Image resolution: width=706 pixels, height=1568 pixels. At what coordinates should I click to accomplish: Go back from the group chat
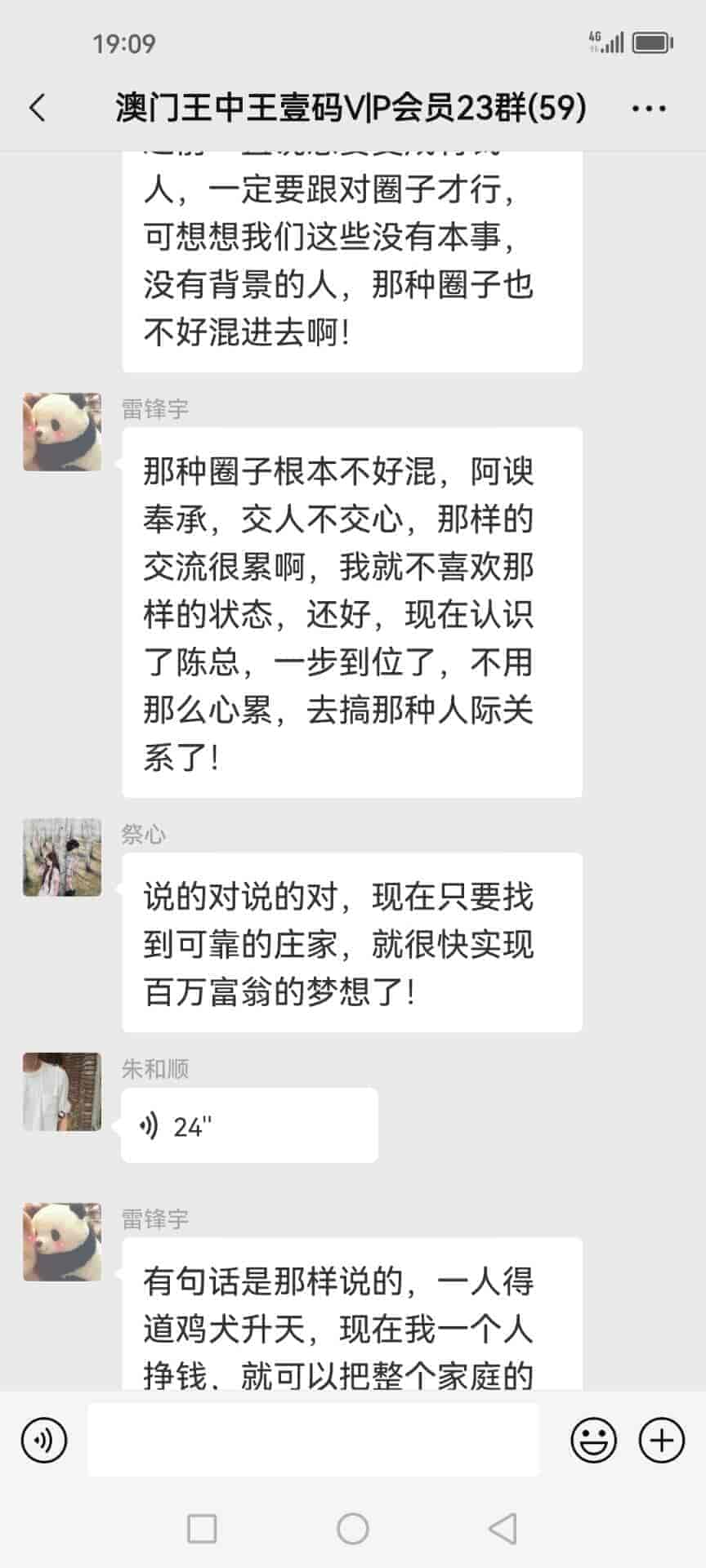coord(38,108)
